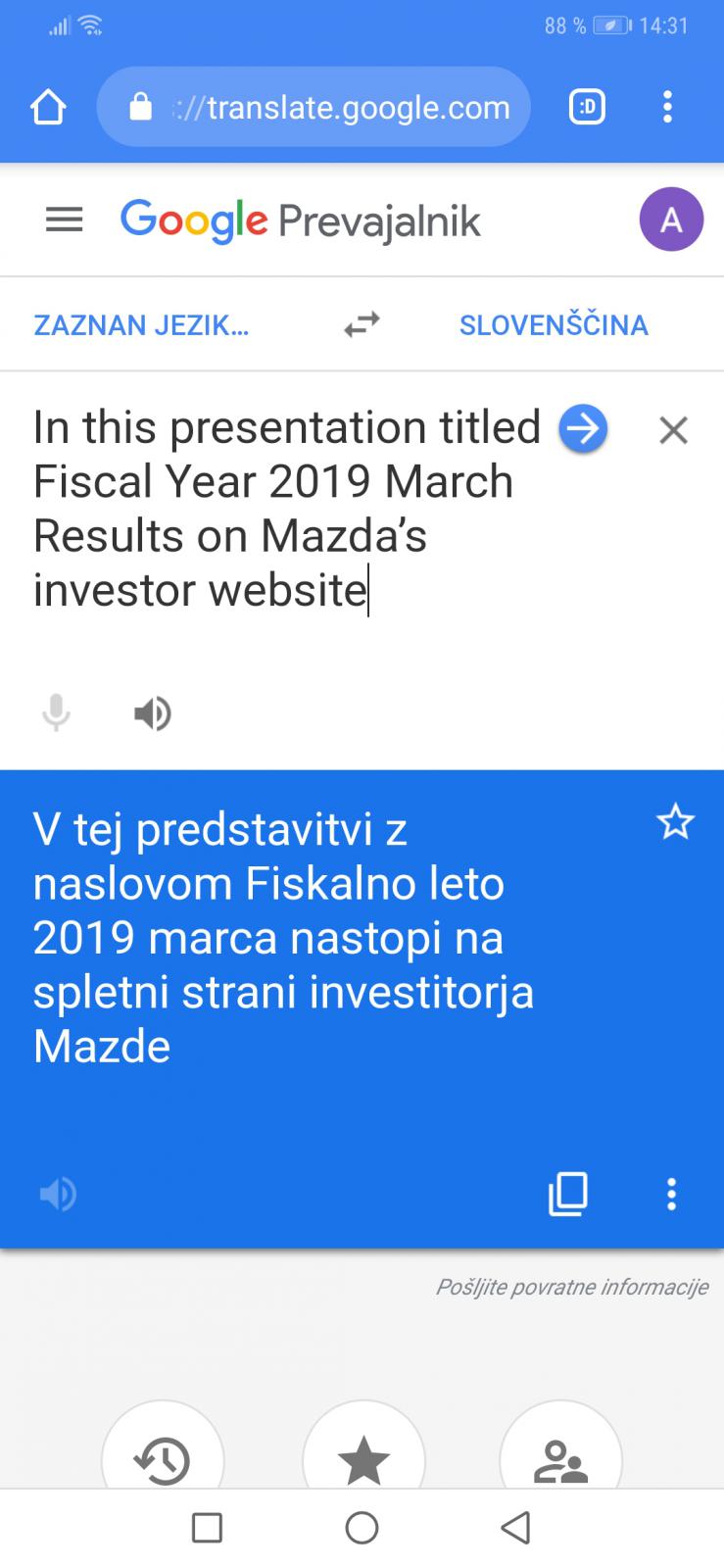The image size is (724, 1568).
Task: Open the browser overflow menu
Action: (667, 107)
